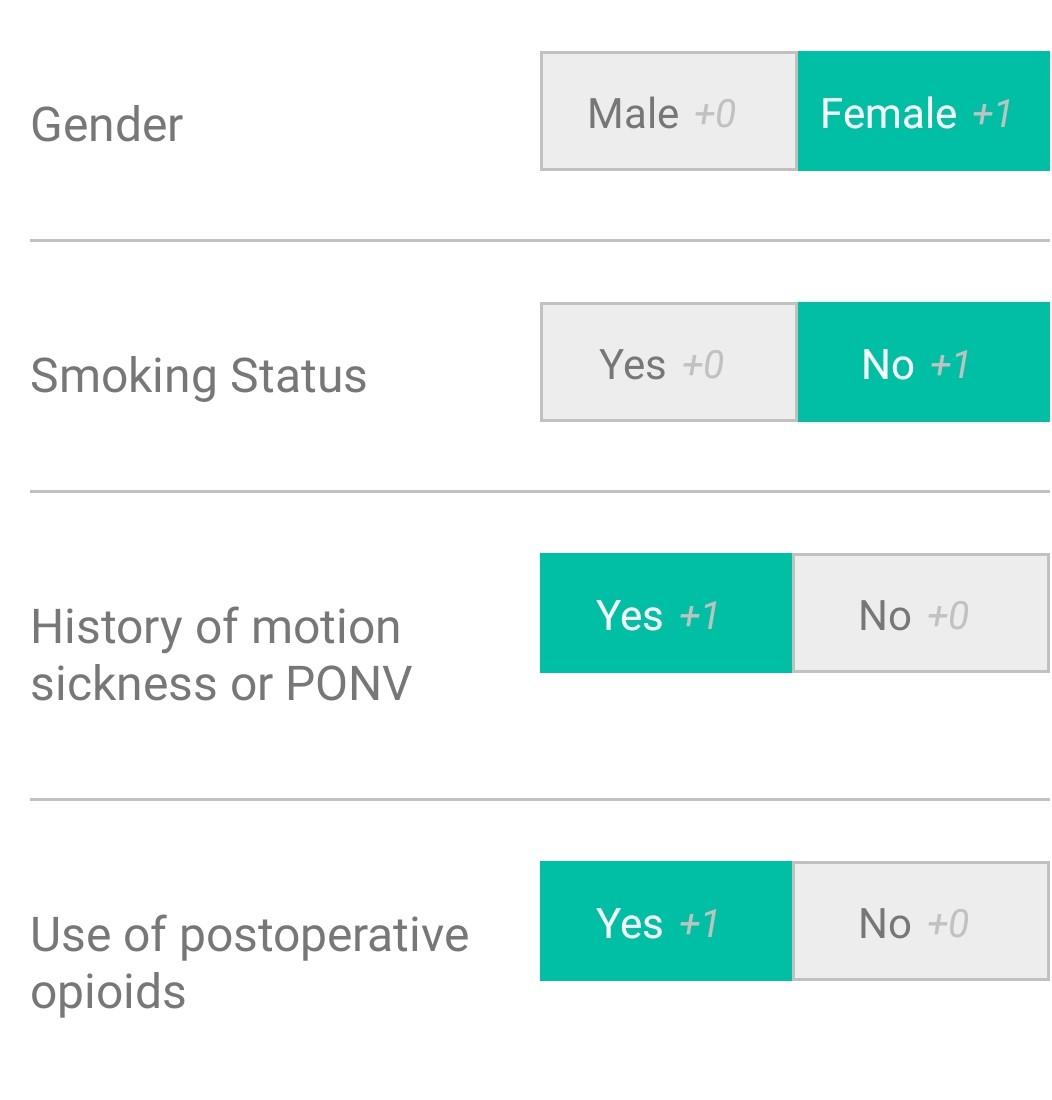This screenshot has width=1052, height=1100.
Task: Set Smoking Status to No
Action: [x=922, y=363]
